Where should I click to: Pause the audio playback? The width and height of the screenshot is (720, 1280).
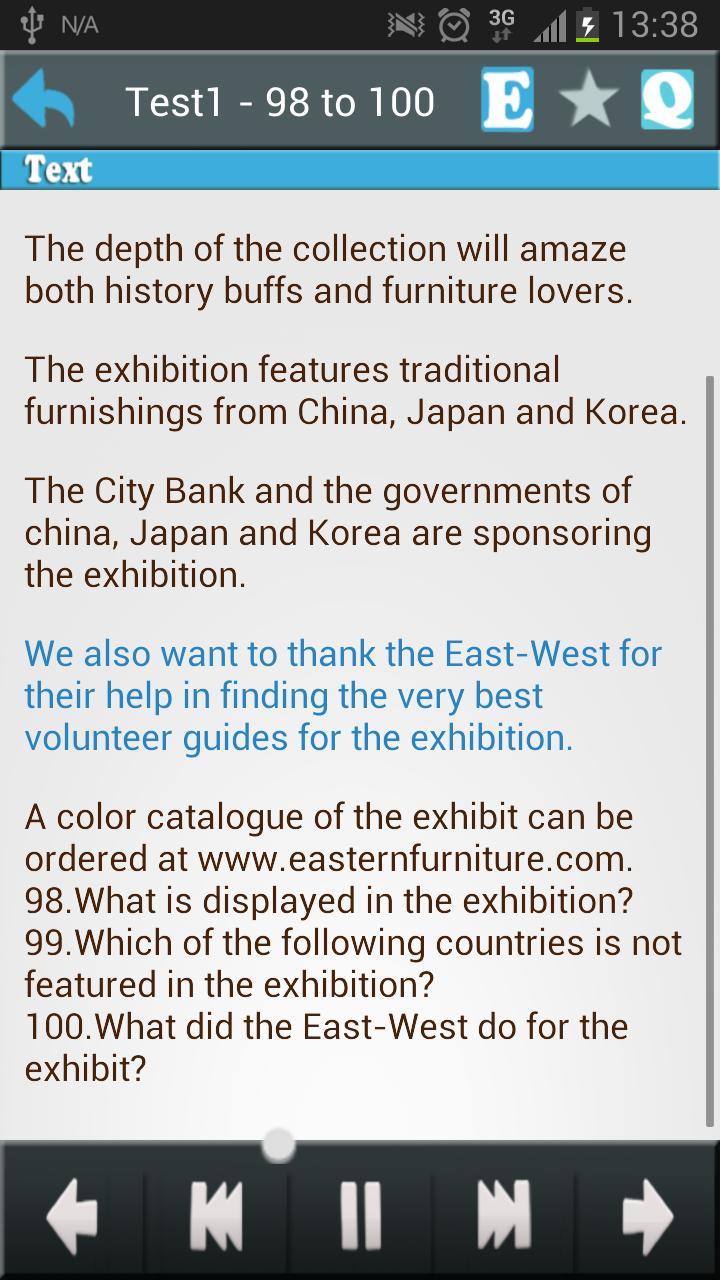coord(360,1216)
